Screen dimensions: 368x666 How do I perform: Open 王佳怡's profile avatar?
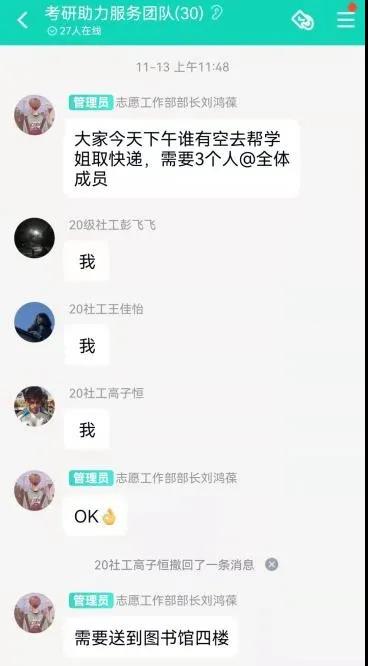tap(34, 322)
